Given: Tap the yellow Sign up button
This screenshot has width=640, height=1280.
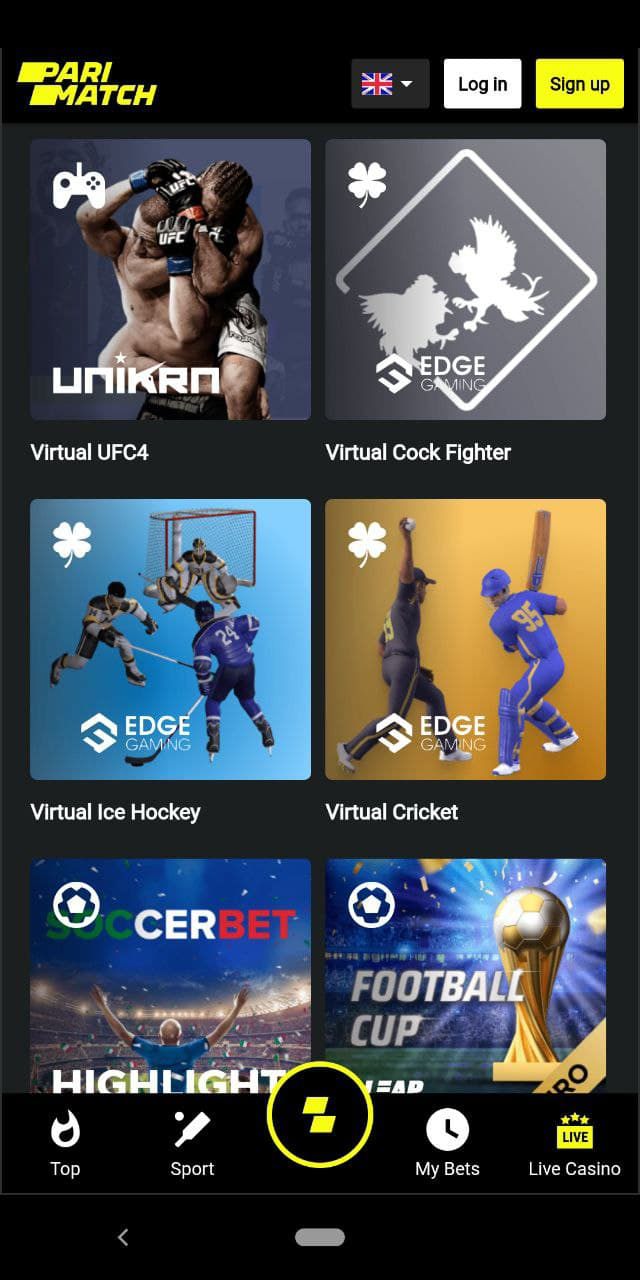Looking at the screenshot, I should [580, 84].
